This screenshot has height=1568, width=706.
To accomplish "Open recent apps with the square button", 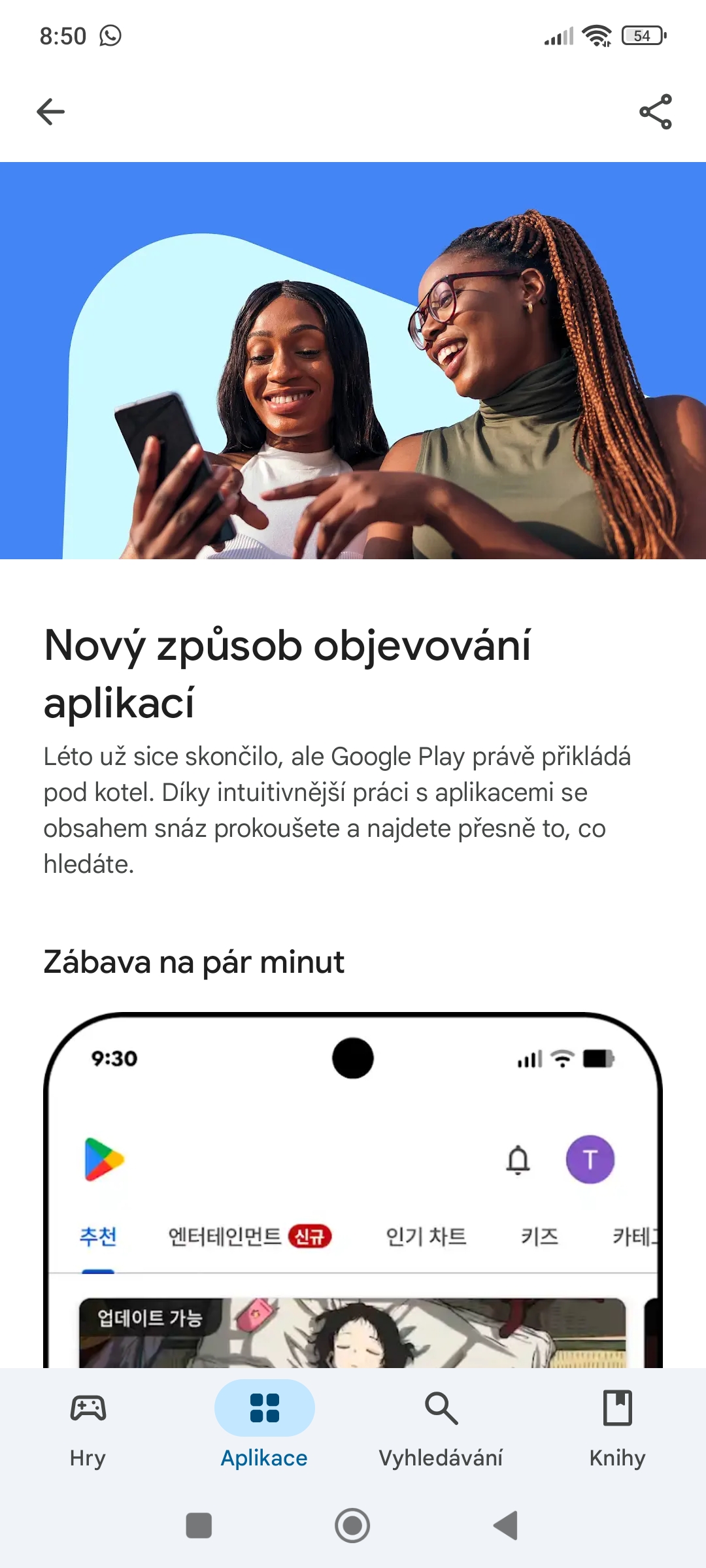I will click(x=199, y=1526).
